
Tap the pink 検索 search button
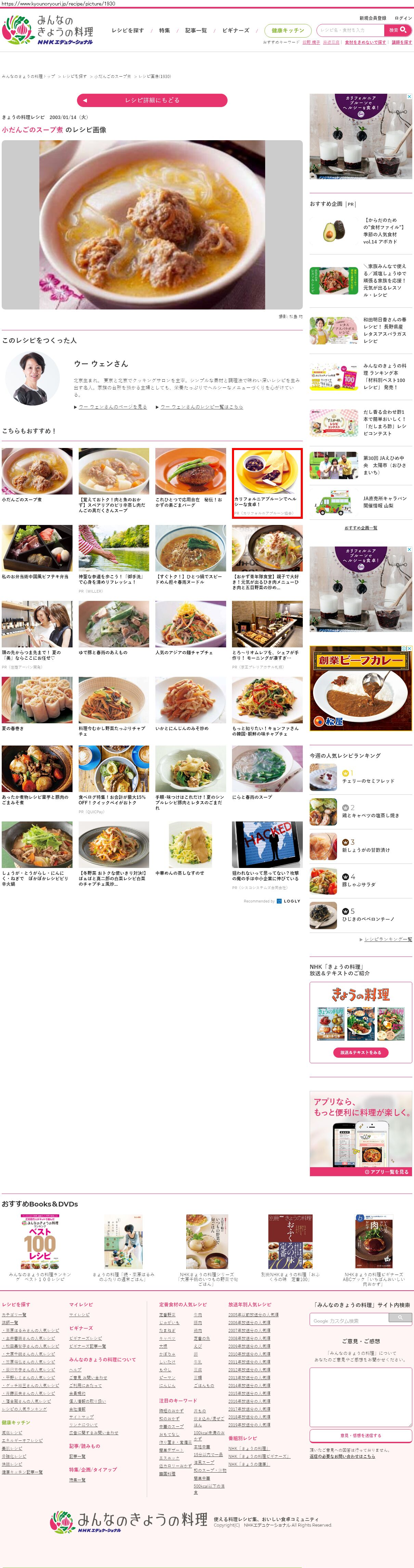tap(398, 30)
